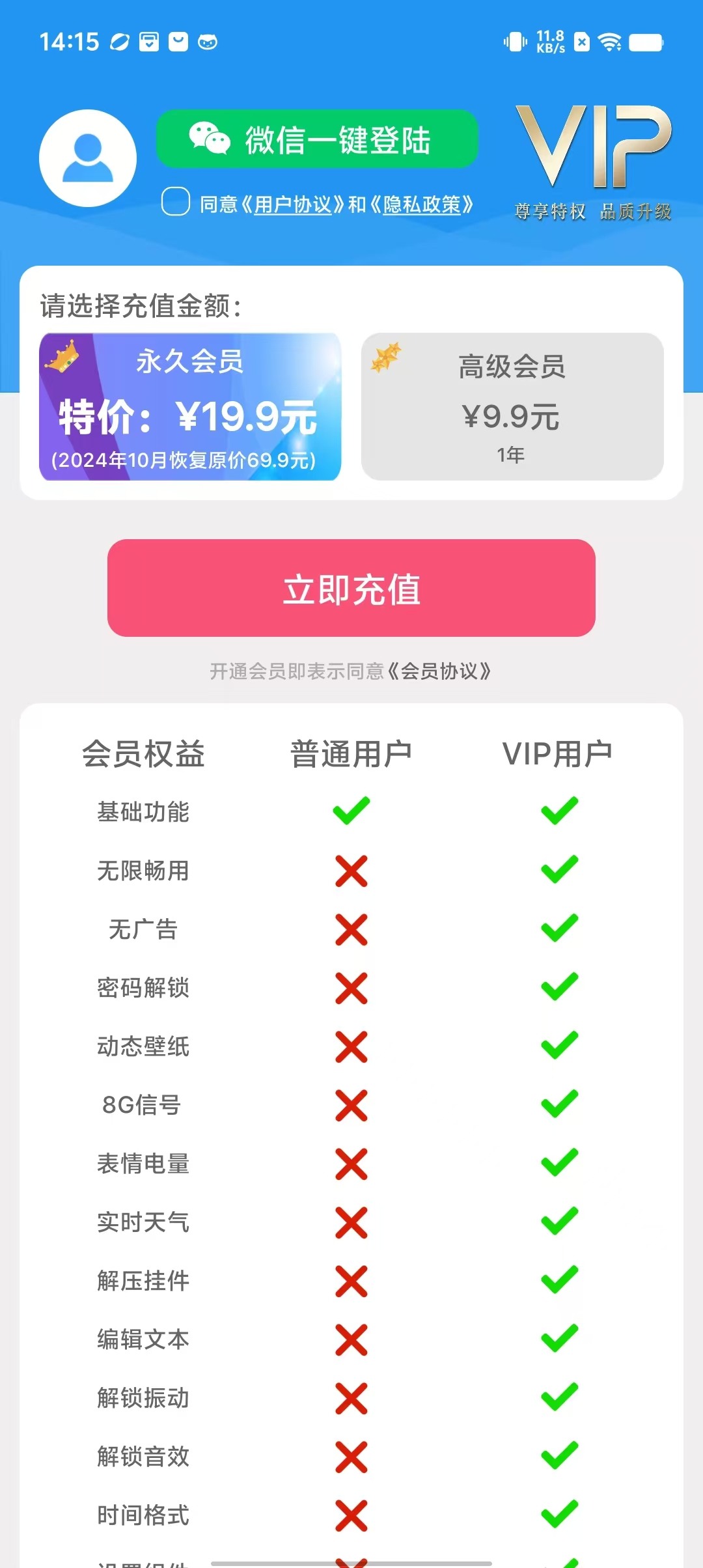Tap 立即充值 to recharge now
Screen dimensions: 703x1568
(x=351, y=588)
